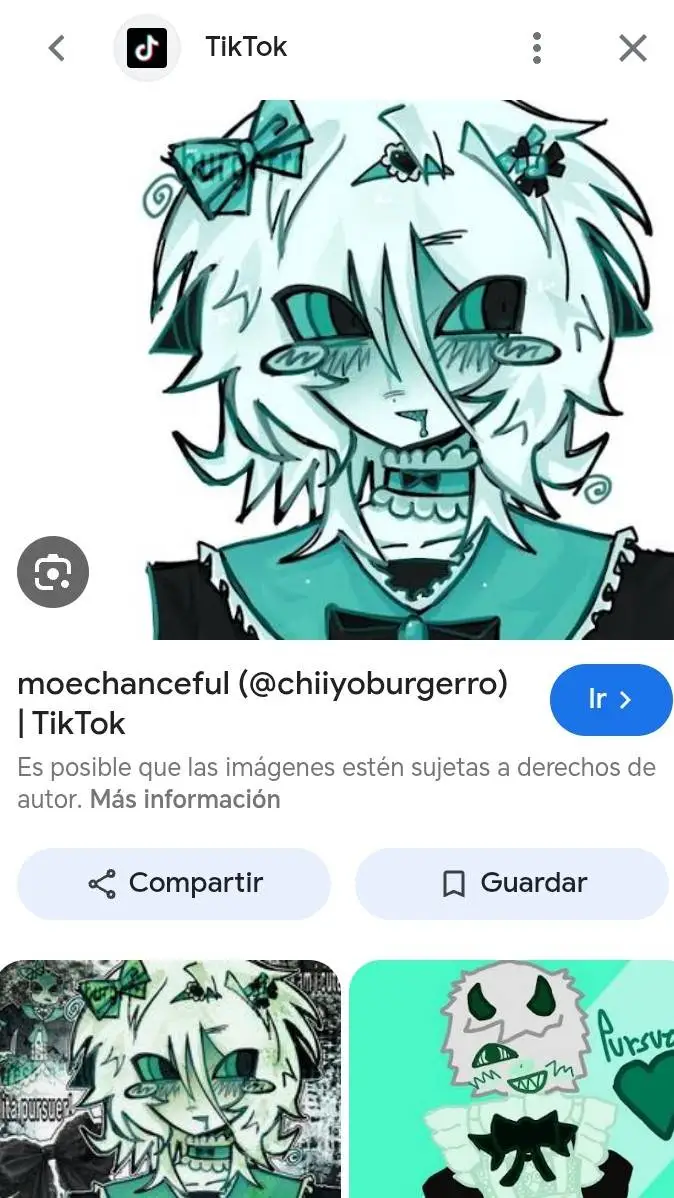Open the Más información link
This screenshot has height=1198, width=674.
(185, 799)
